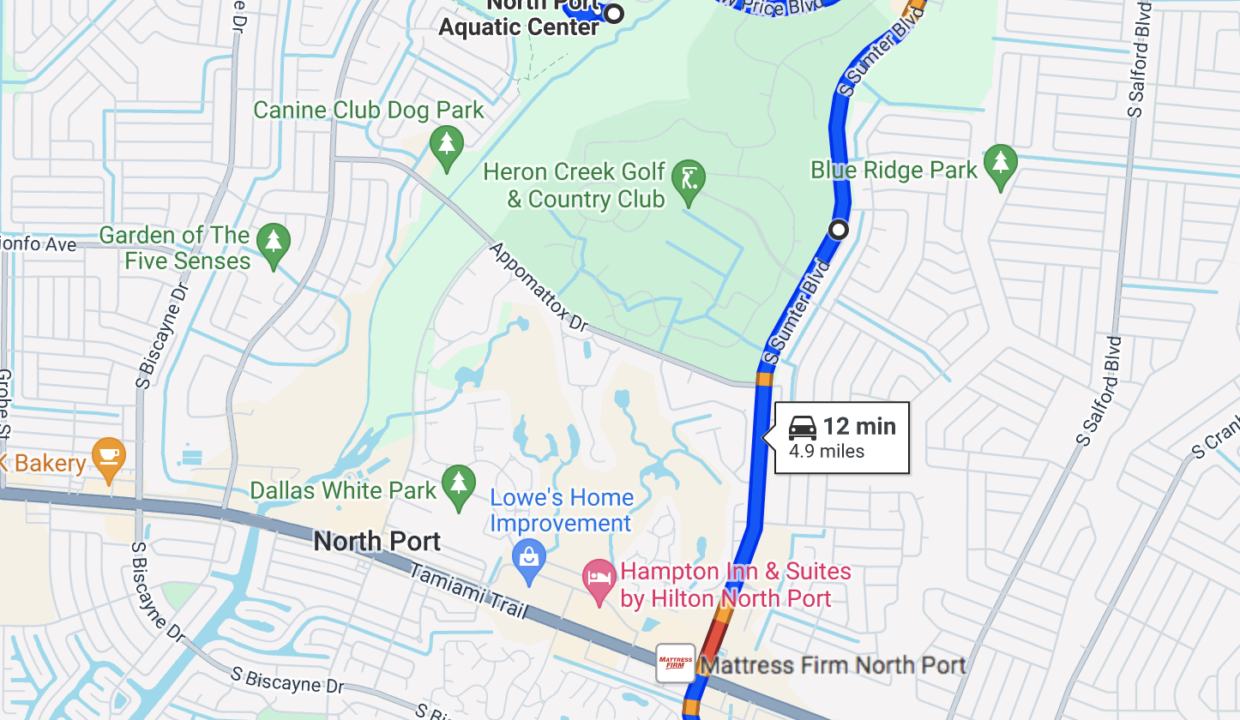
Task: Tap the Hampton Inn & Suites hotel pin
Action: [x=598, y=579]
